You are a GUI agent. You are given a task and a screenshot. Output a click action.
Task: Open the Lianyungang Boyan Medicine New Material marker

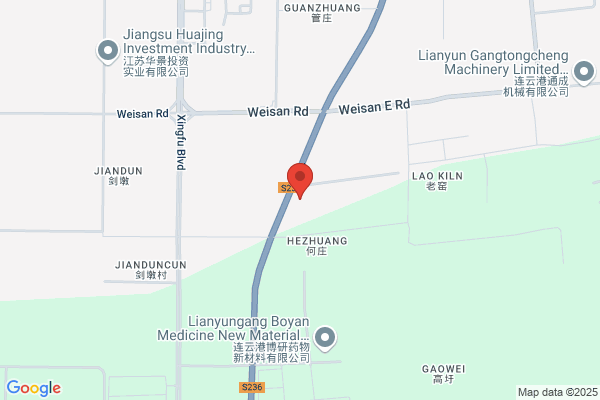pos(325,338)
